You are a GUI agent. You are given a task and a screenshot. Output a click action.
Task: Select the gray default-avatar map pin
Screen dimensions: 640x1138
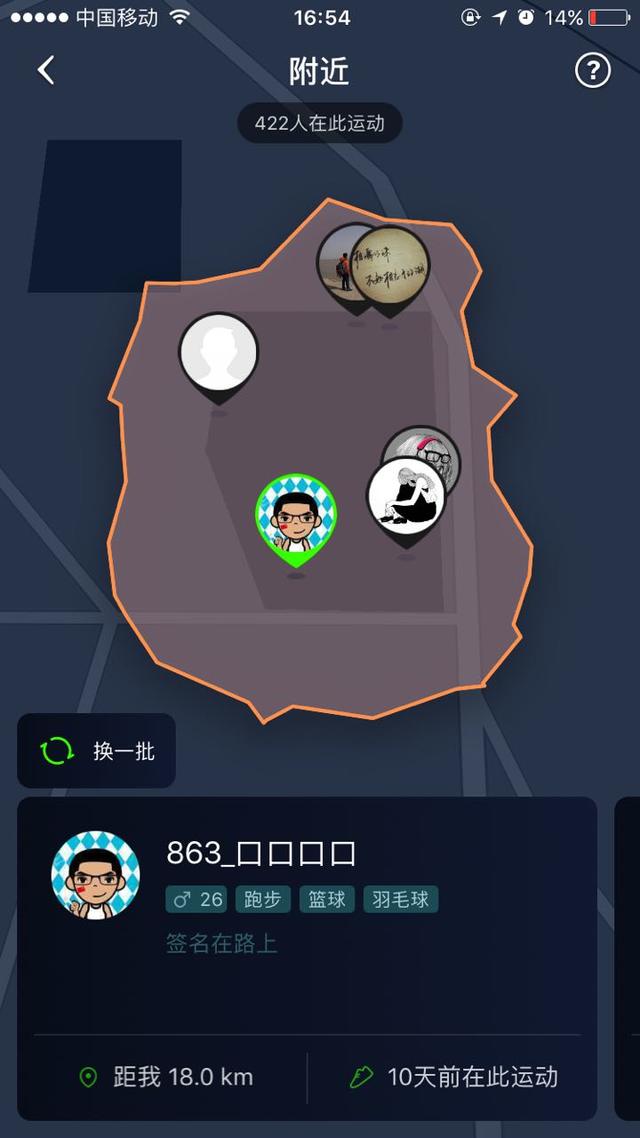219,354
